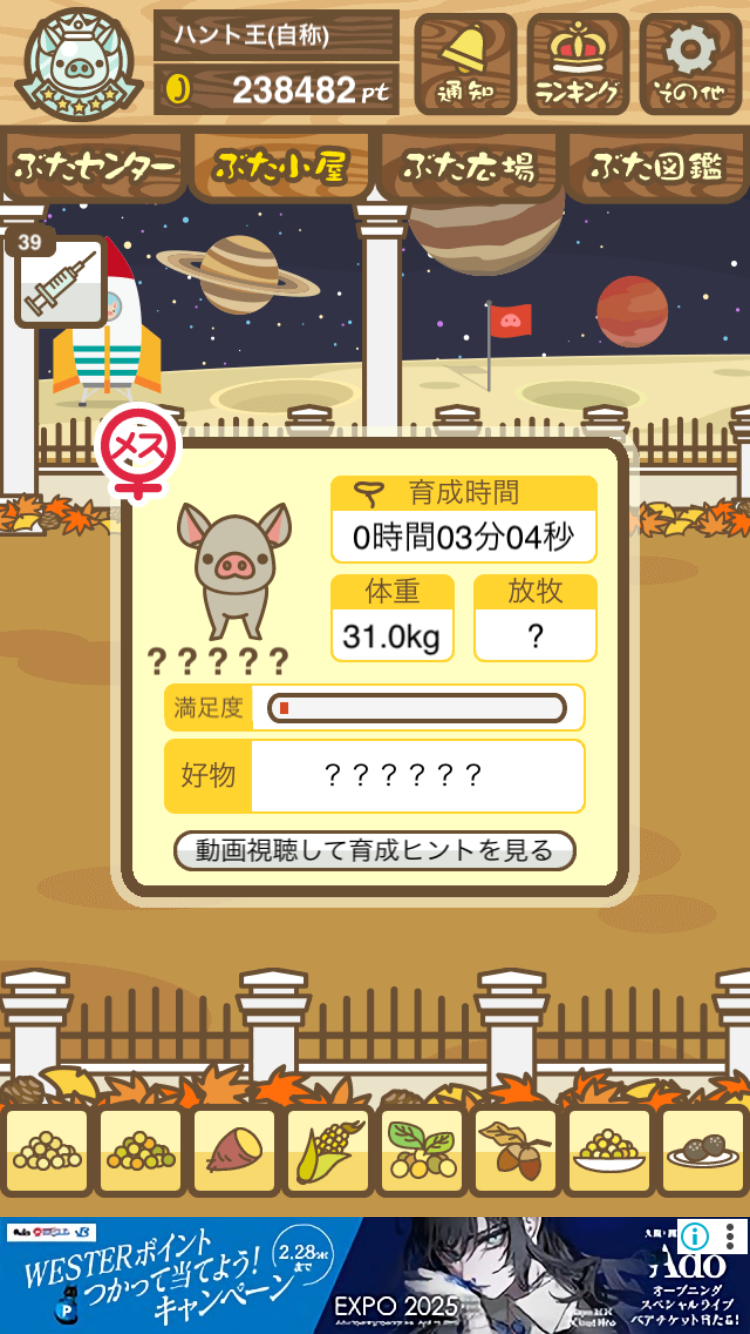This screenshot has height=1334, width=750.
Task: Open the ぶた図鑑 tab
Action: click(x=656, y=166)
